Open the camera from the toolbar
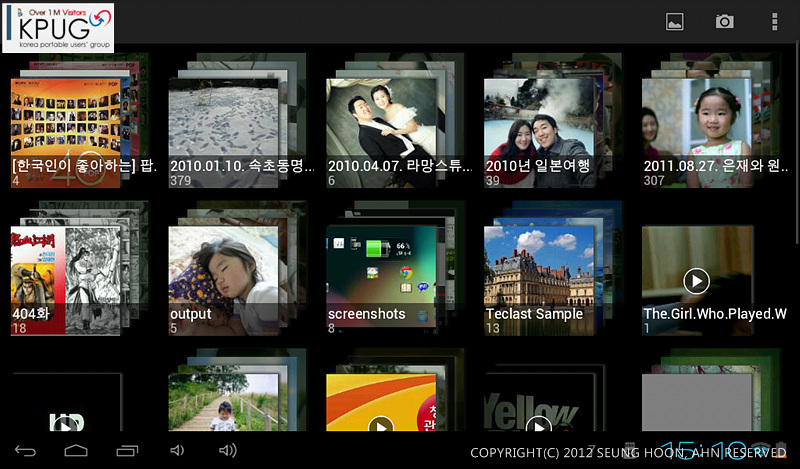Screen dimensions: 800x469 click(x=724, y=22)
